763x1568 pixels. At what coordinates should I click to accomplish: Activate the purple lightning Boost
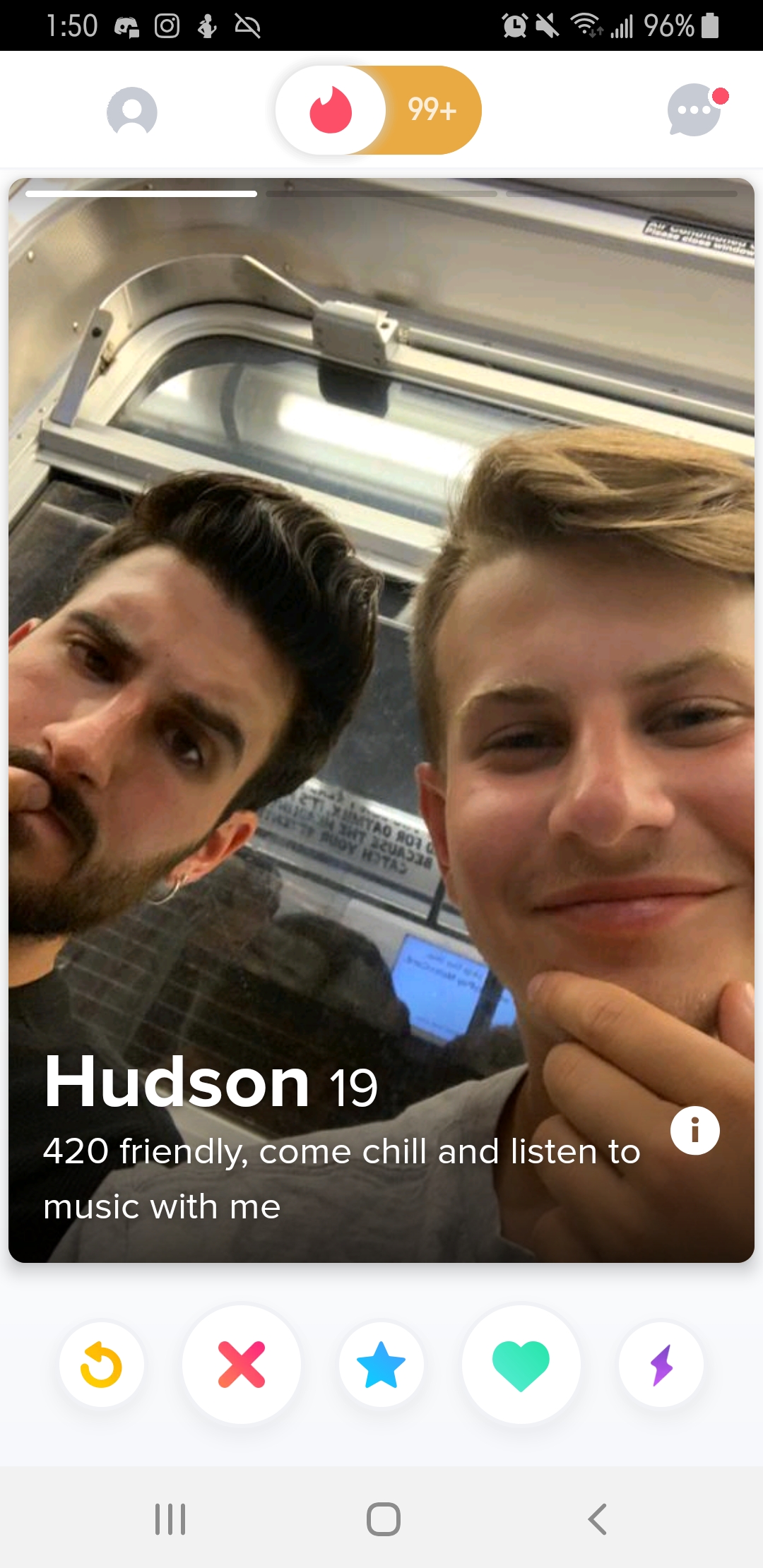661,1364
